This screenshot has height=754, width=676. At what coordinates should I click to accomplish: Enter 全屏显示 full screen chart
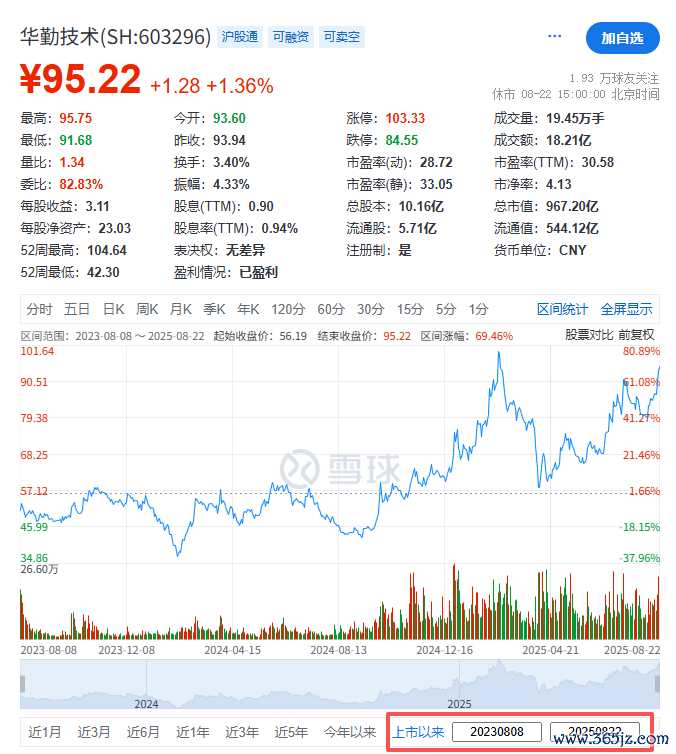[x=627, y=309]
